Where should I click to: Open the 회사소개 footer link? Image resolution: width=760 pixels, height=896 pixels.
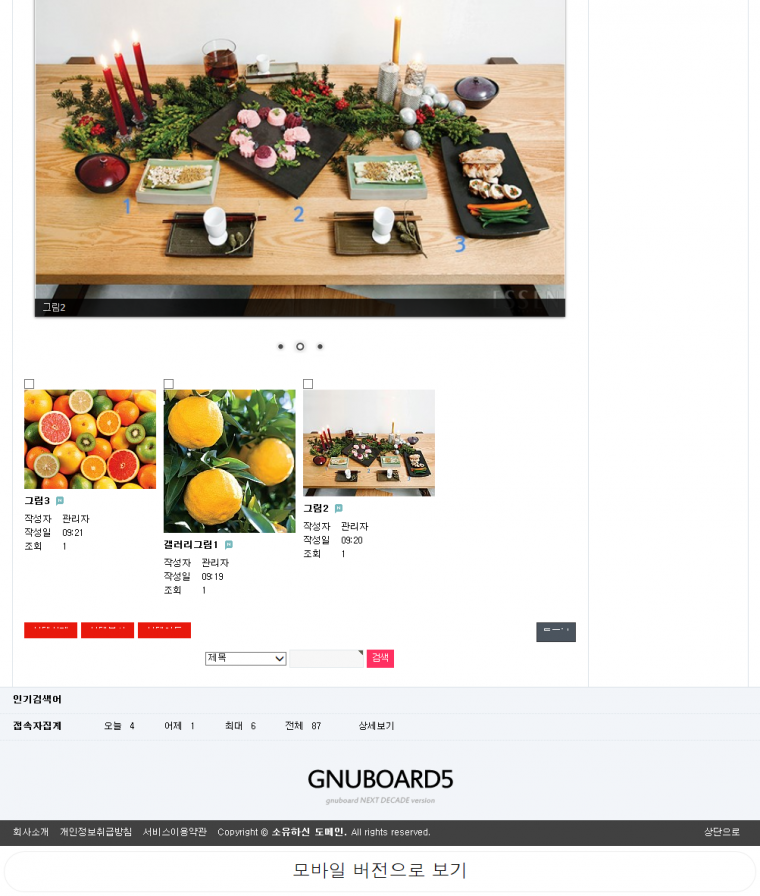tap(31, 832)
